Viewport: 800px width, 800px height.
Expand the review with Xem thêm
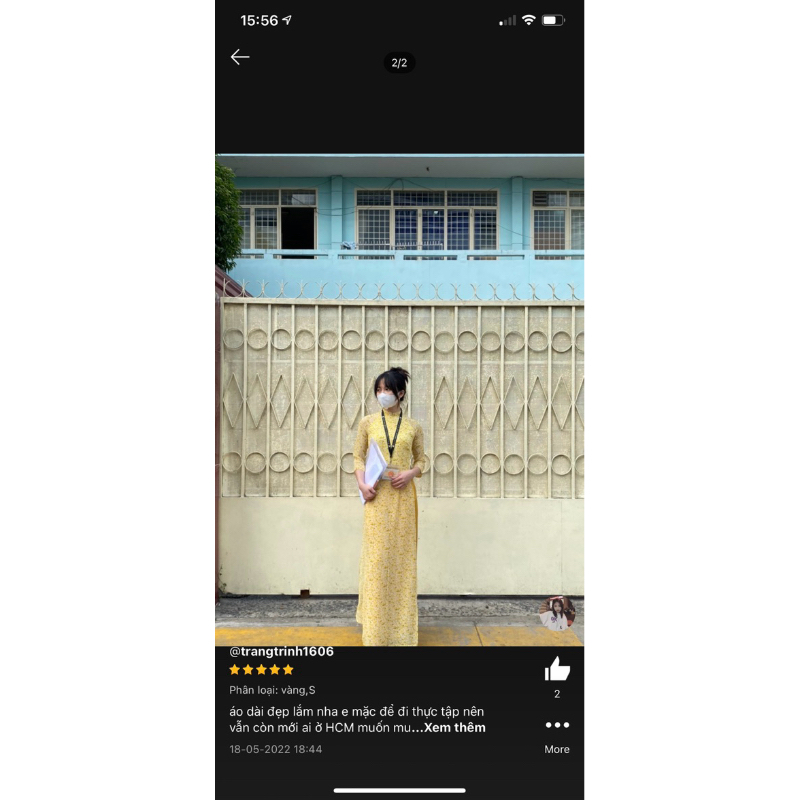tap(454, 728)
